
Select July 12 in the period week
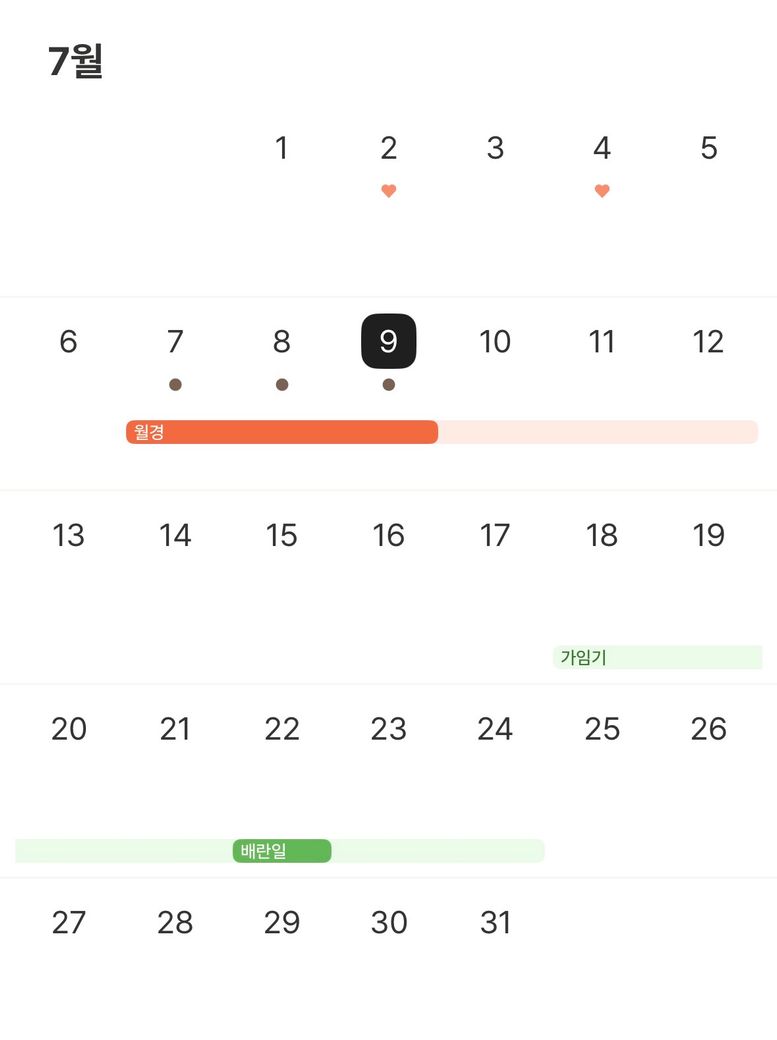coord(708,342)
